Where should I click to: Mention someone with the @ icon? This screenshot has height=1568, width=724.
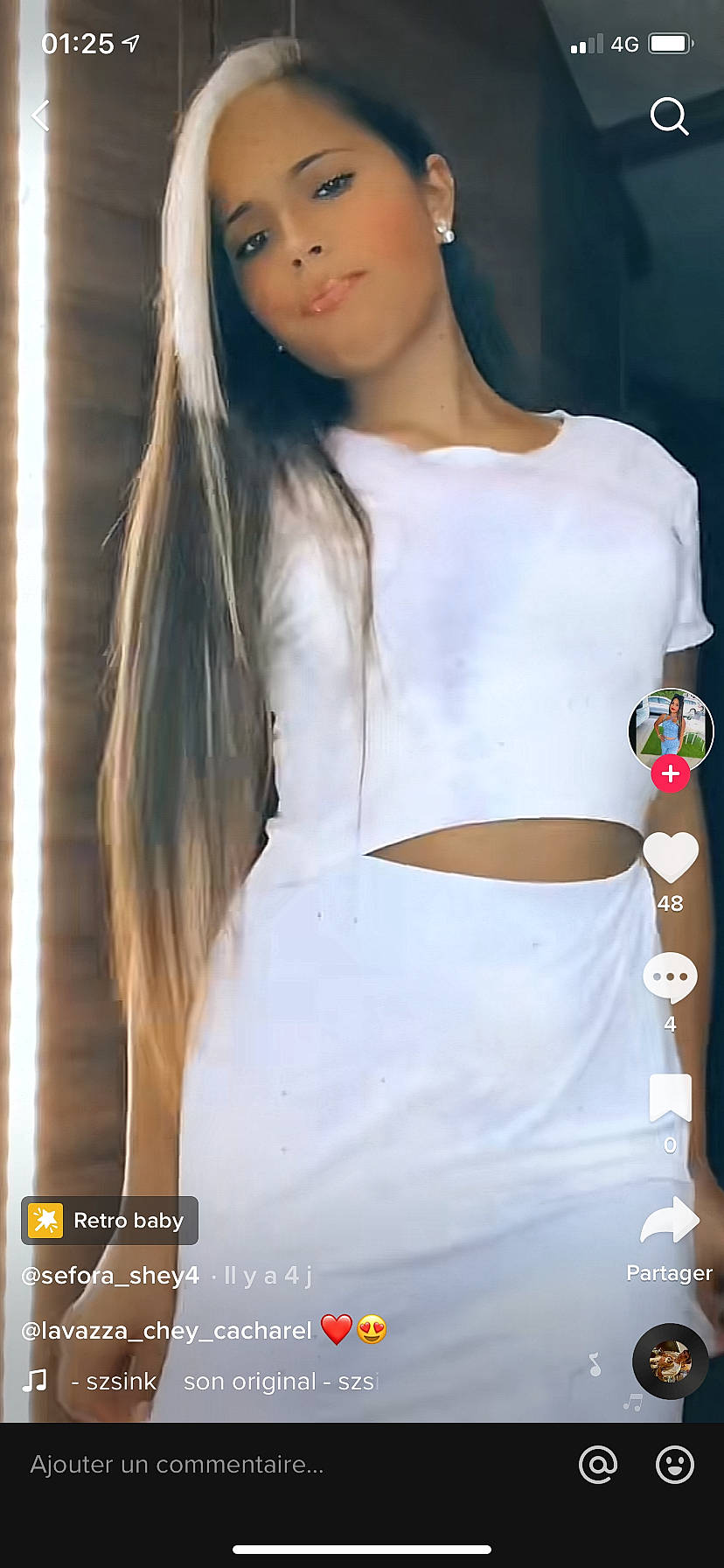598,1465
